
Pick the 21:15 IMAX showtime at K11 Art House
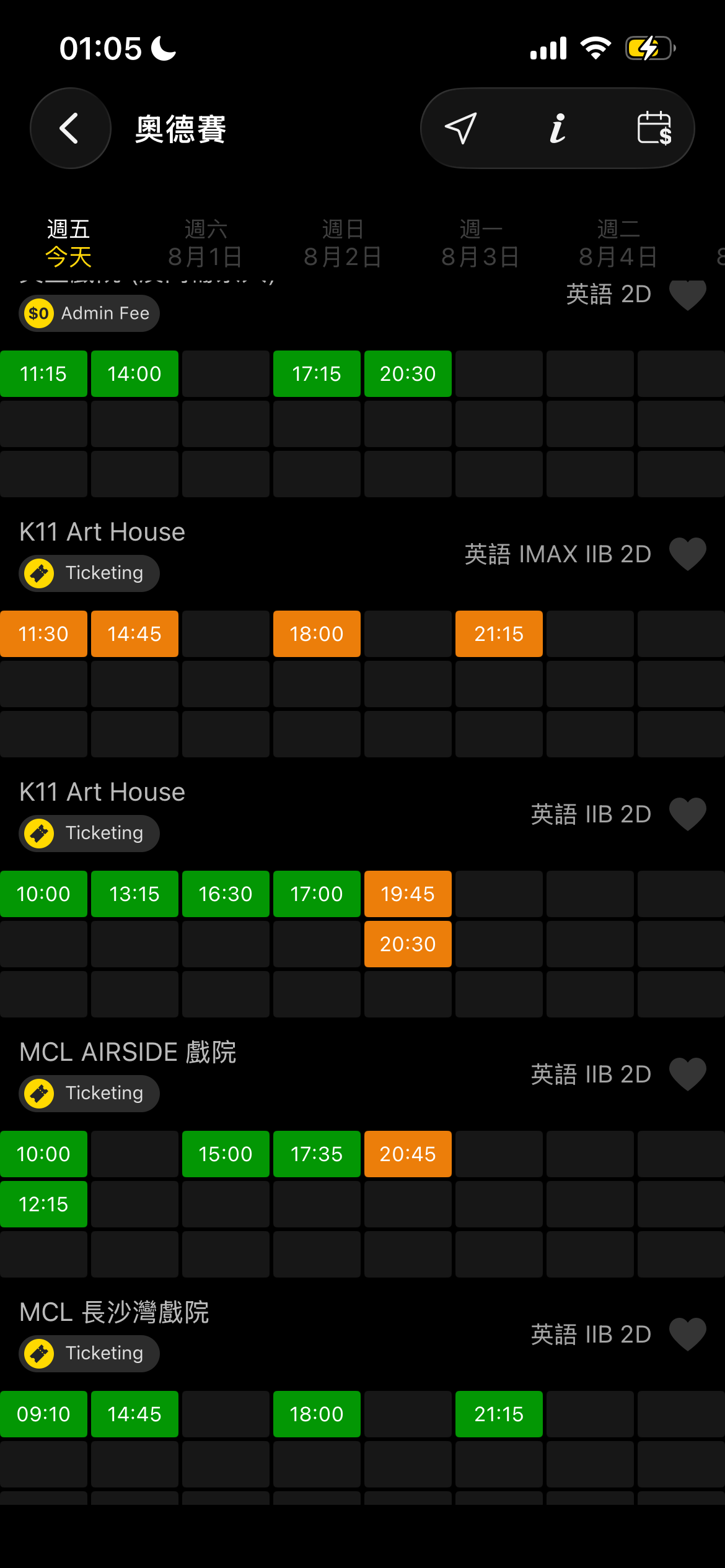(499, 634)
